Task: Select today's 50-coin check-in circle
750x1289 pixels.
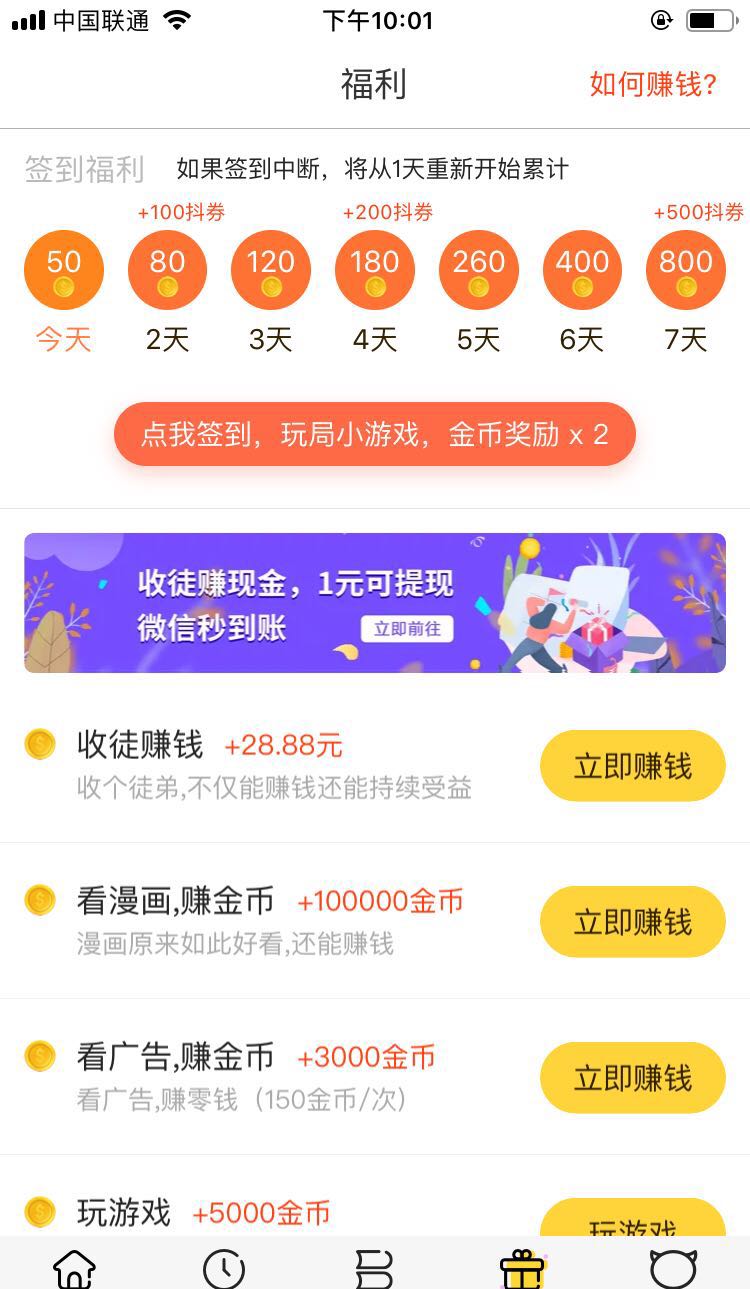Action: tap(63, 269)
